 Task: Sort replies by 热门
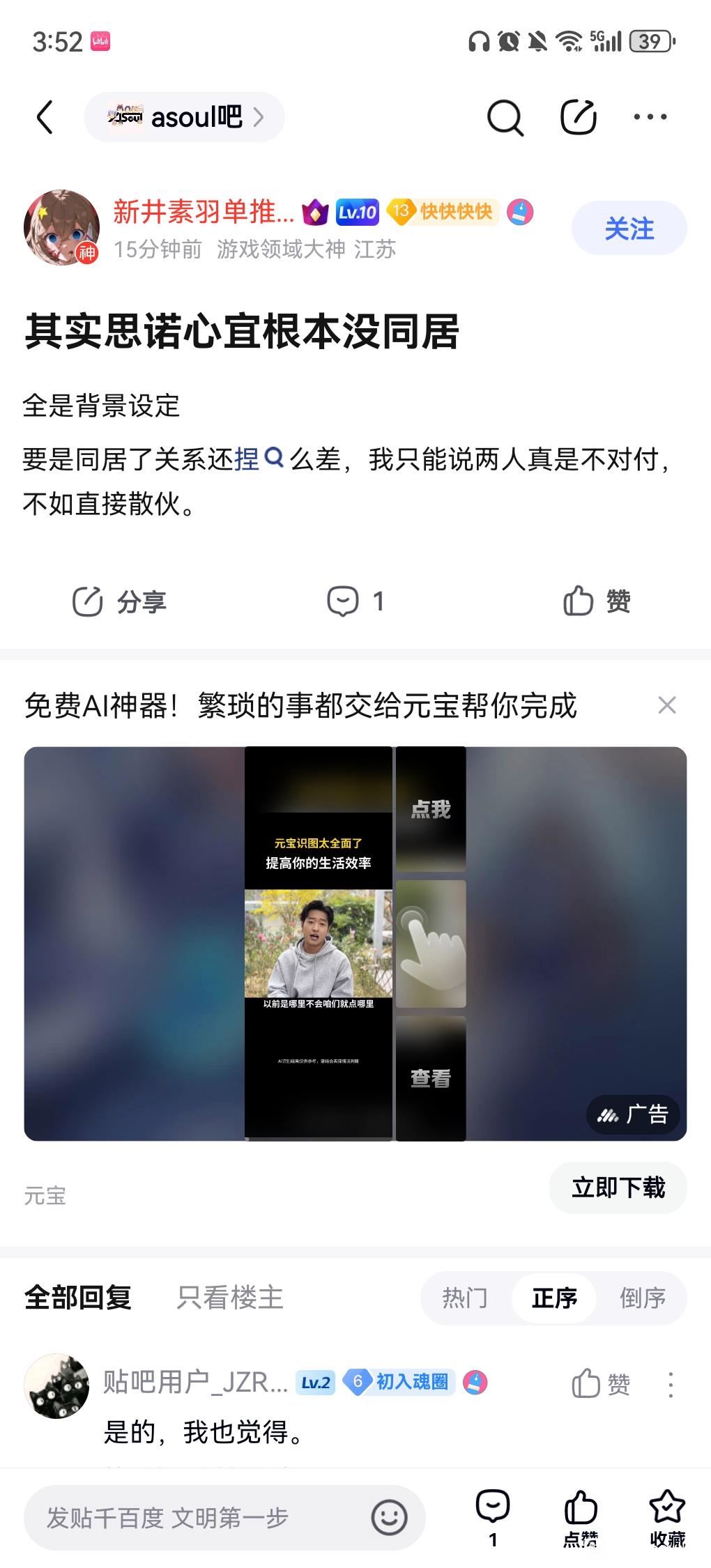pyautogui.click(x=465, y=1298)
